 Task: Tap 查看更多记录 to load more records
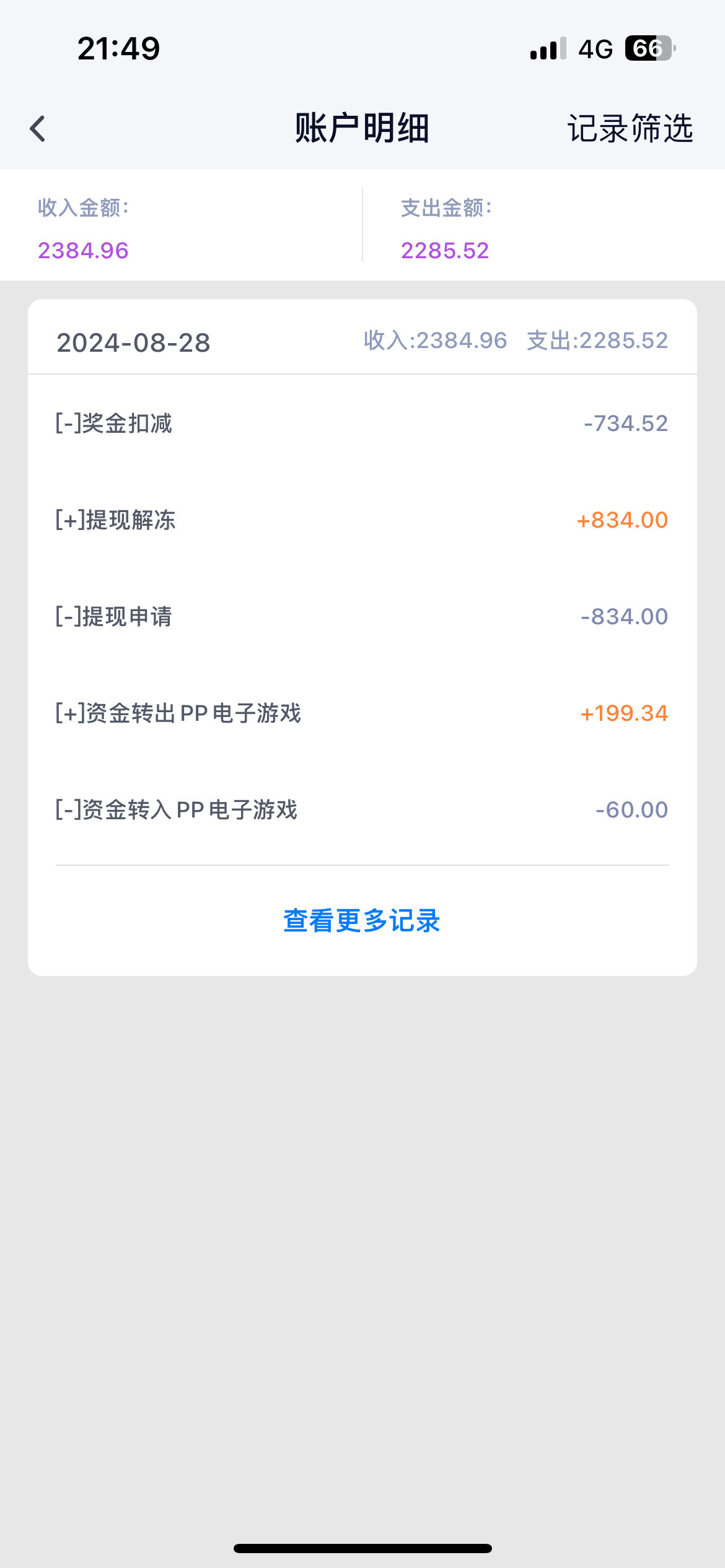(x=362, y=921)
